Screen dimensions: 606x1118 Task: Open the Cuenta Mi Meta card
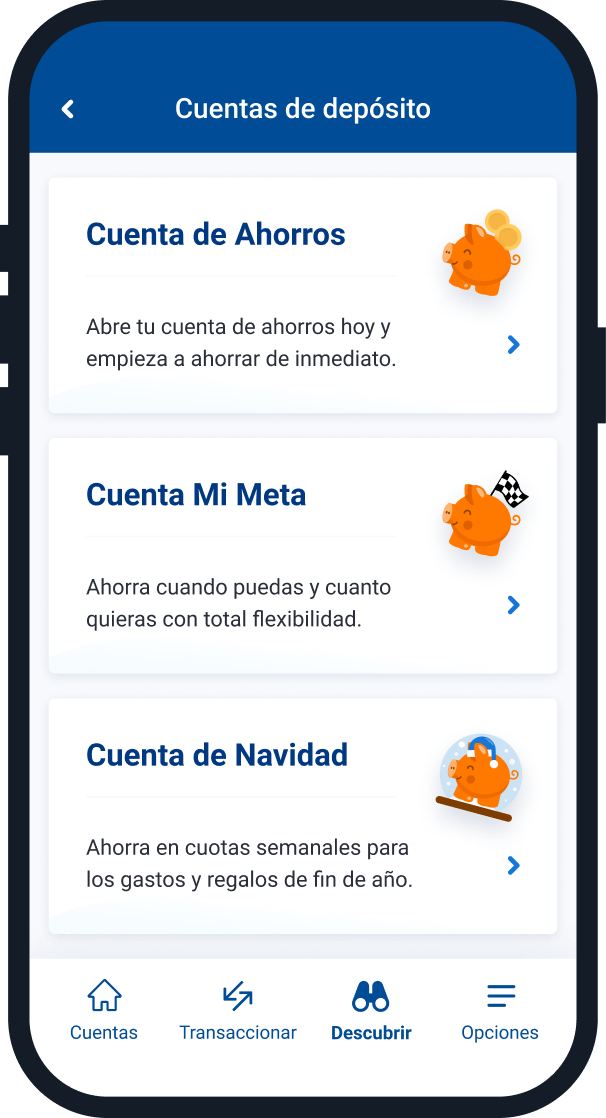tap(302, 556)
